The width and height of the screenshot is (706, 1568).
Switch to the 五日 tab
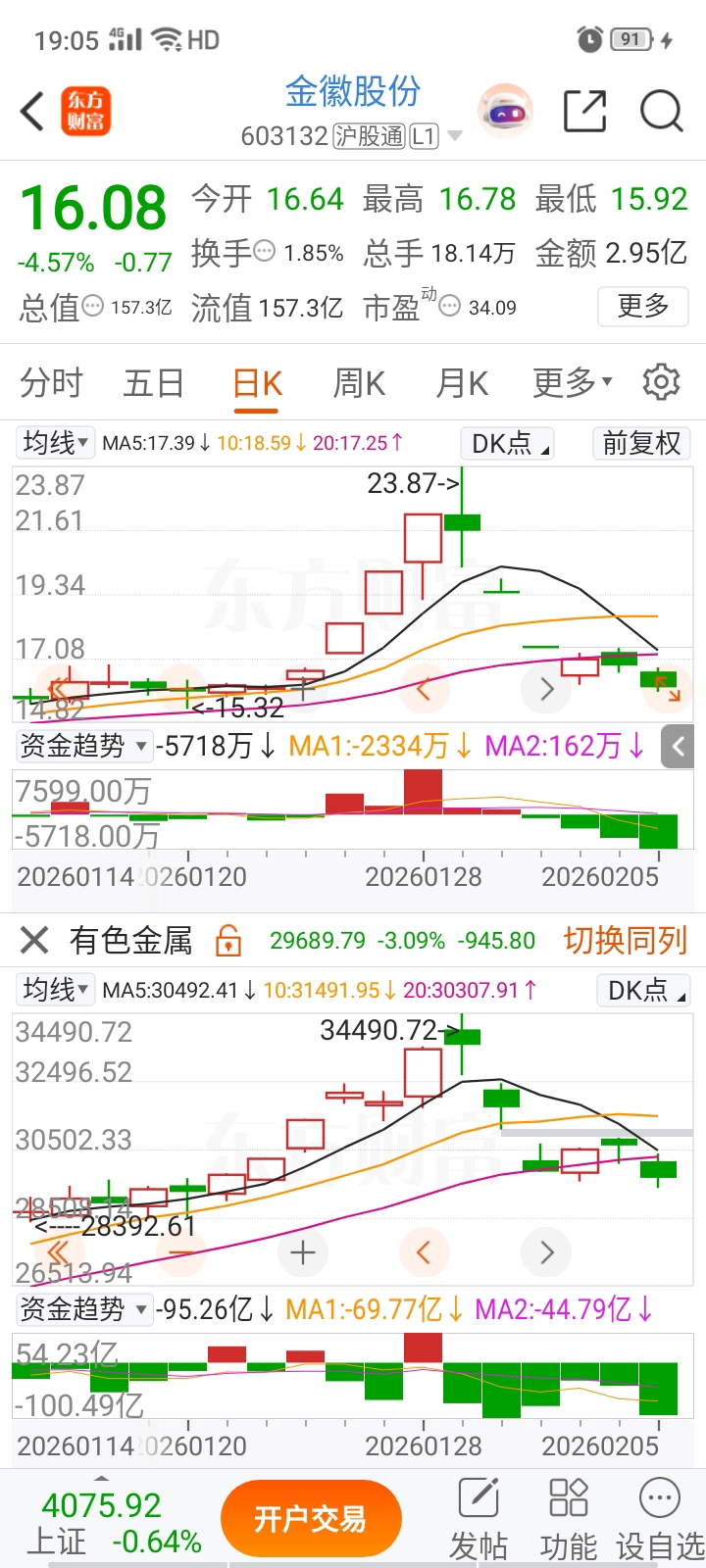pyautogui.click(x=154, y=383)
